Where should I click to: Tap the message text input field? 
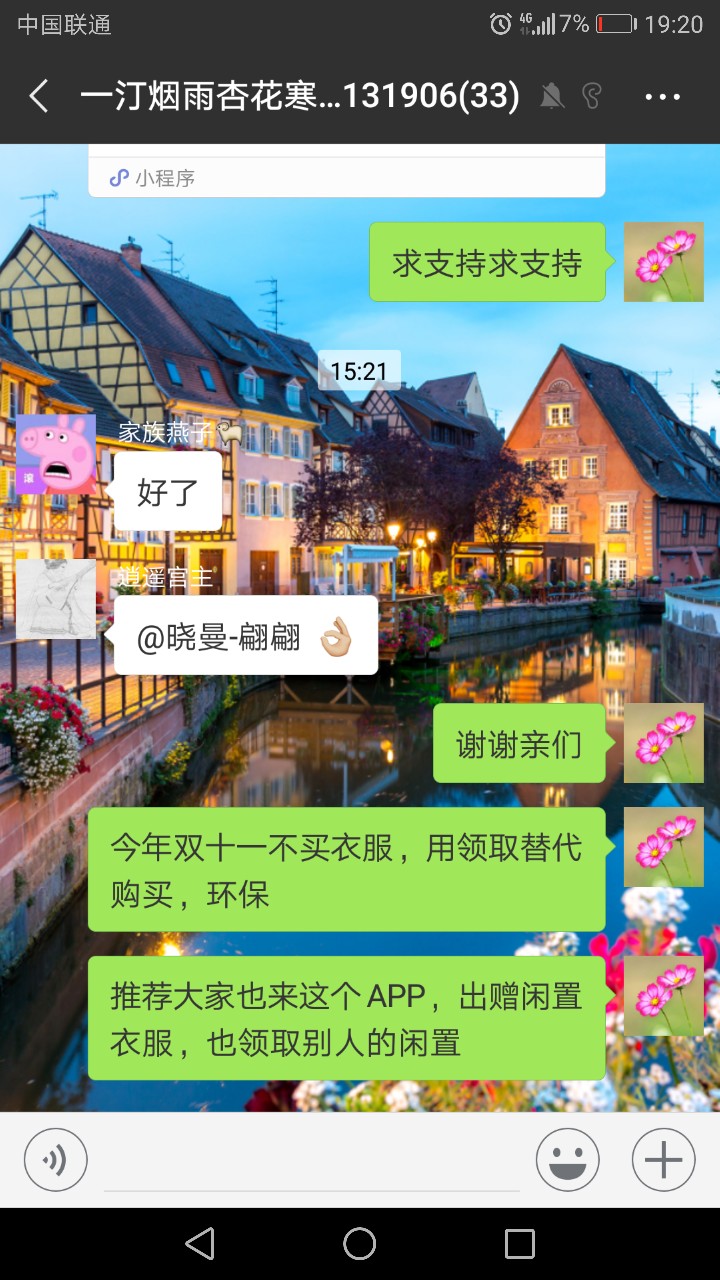(312, 1162)
